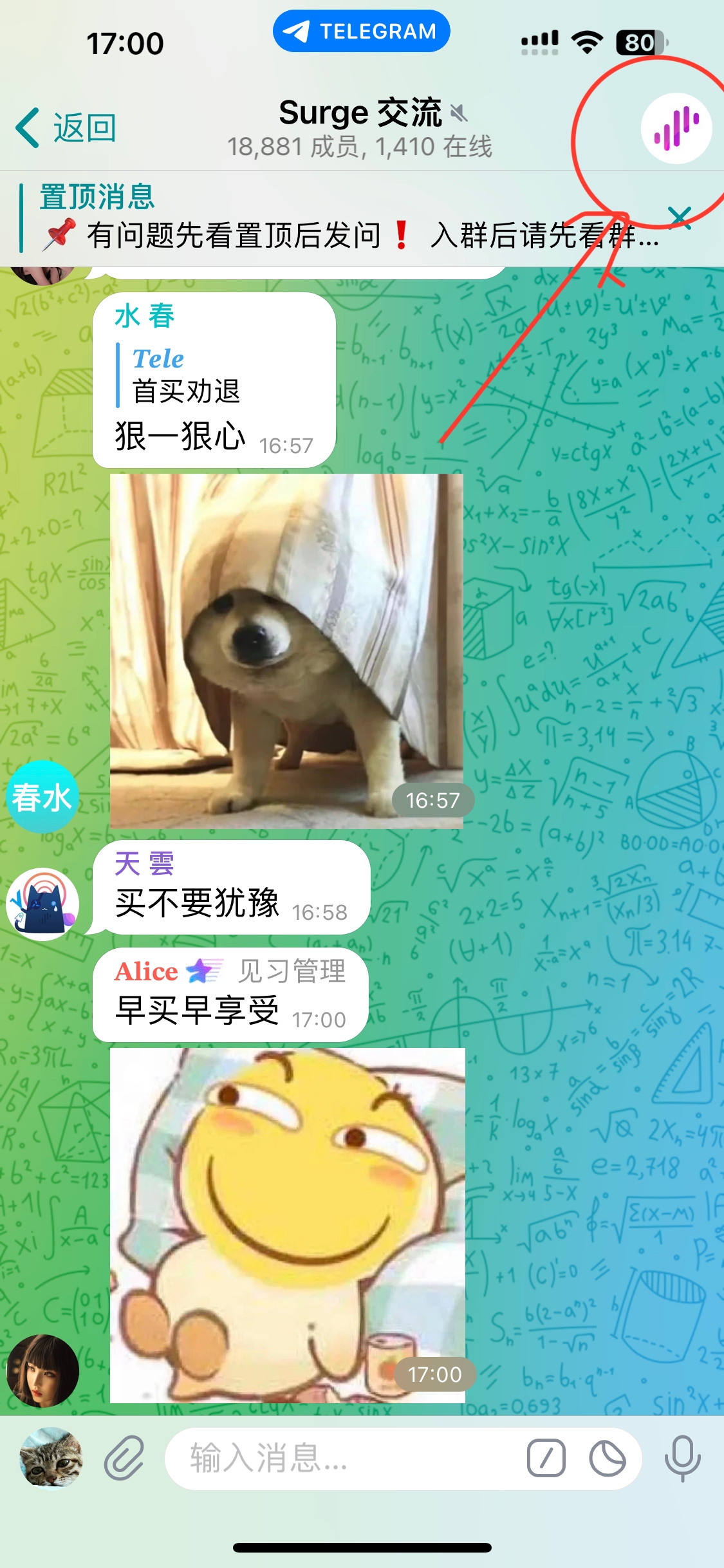Go back via 返回 button
The height and width of the screenshot is (1568, 724).
click(x=67, y=127)
